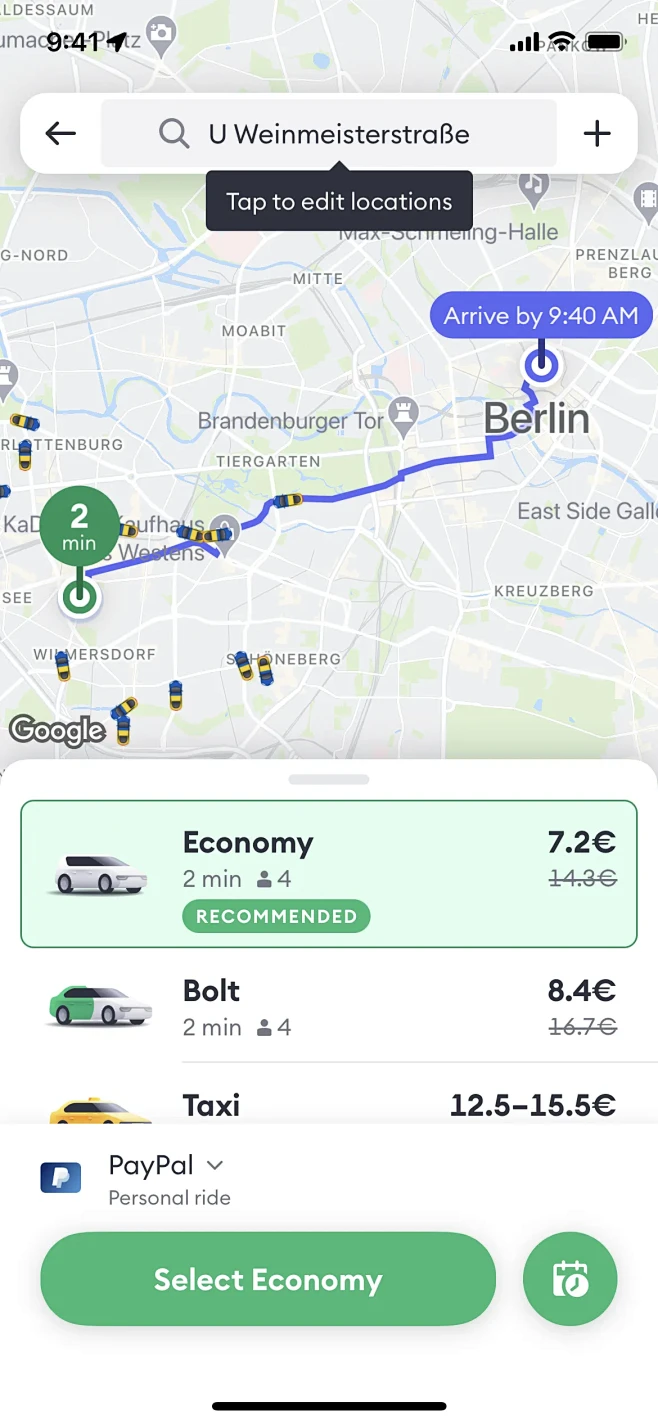
Task: Go back using the arrow icon
Action: [61, 134]
